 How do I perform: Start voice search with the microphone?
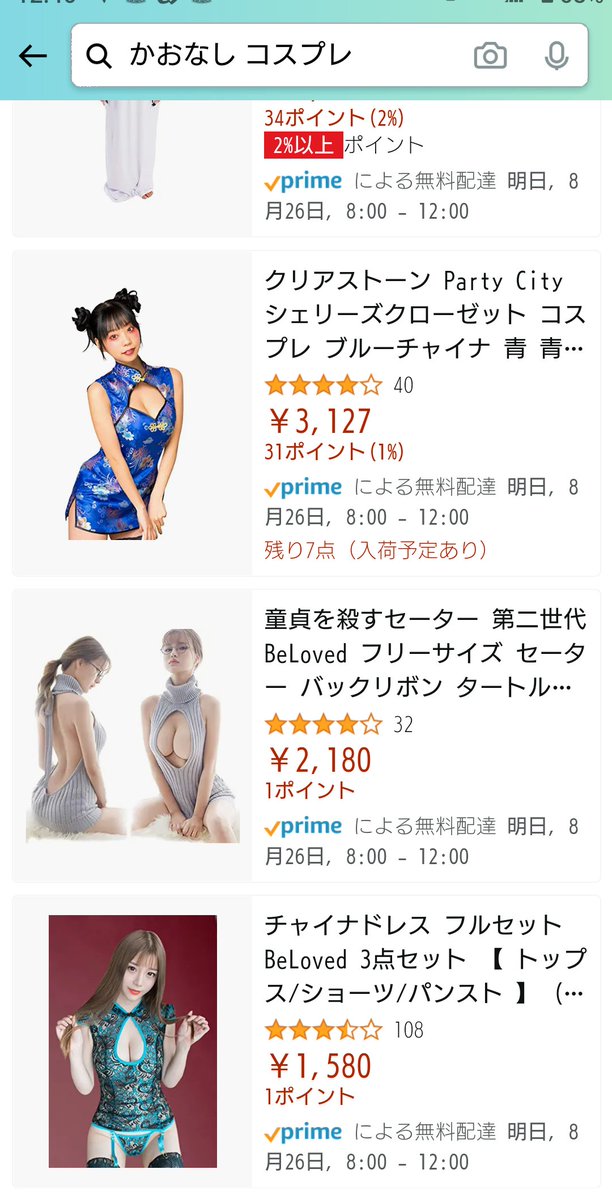556,56
